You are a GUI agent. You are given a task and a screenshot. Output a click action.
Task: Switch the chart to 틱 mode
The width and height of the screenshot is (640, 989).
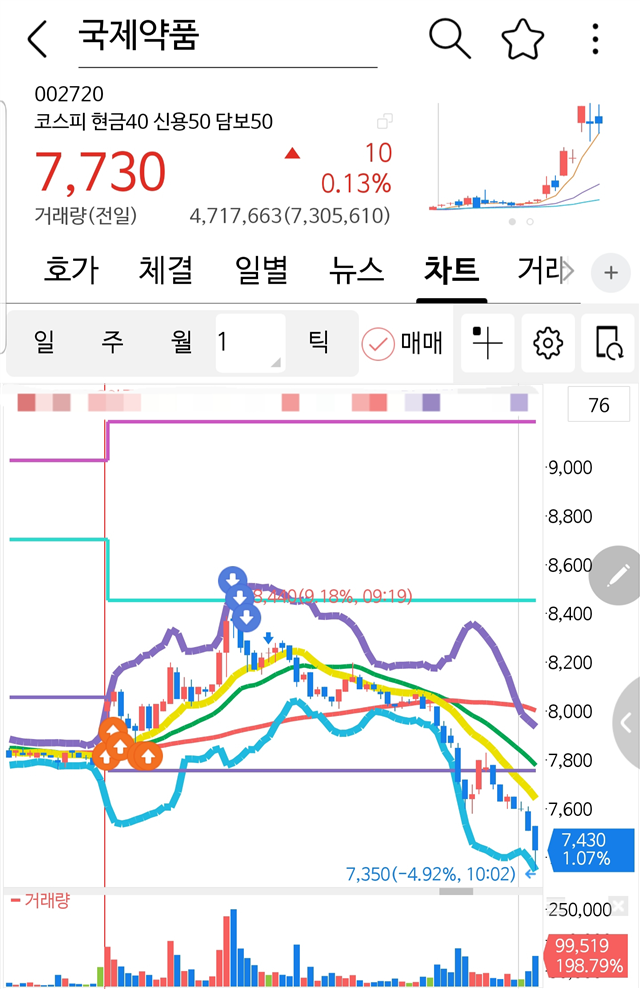tap(318, 343)
